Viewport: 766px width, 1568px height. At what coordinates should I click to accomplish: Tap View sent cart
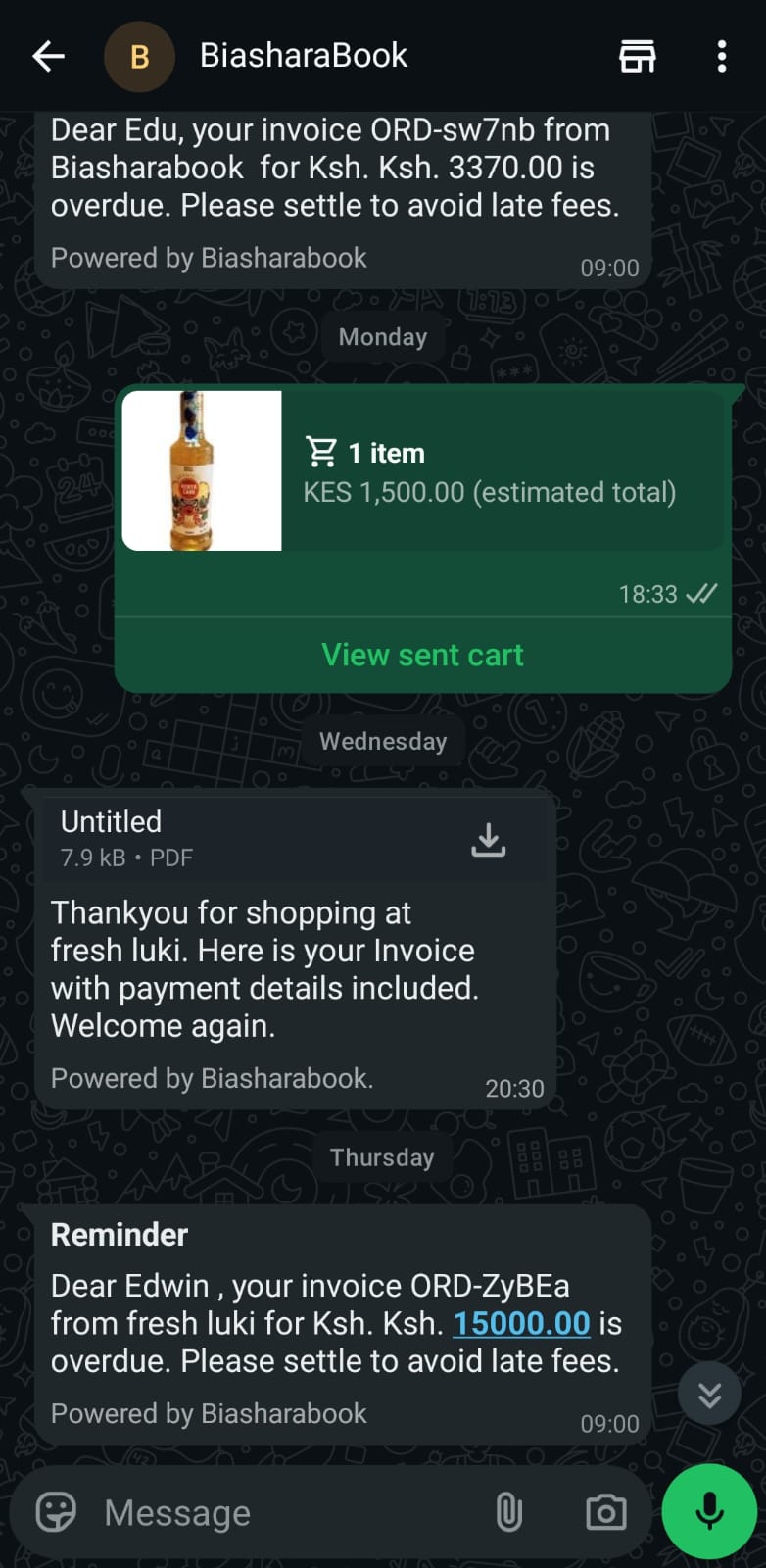[x=422, y=655]
